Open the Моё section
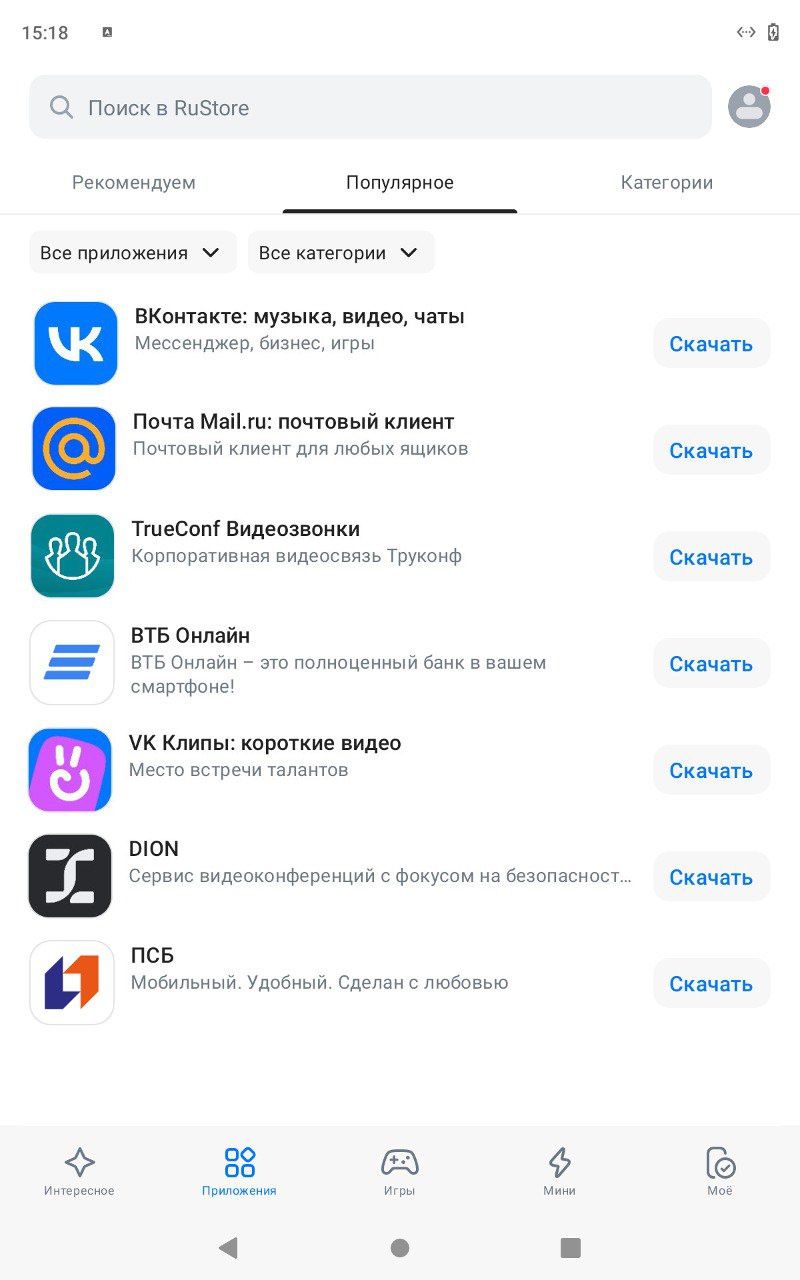Viewport: 800px width, 1280px height. point(719,1171)
